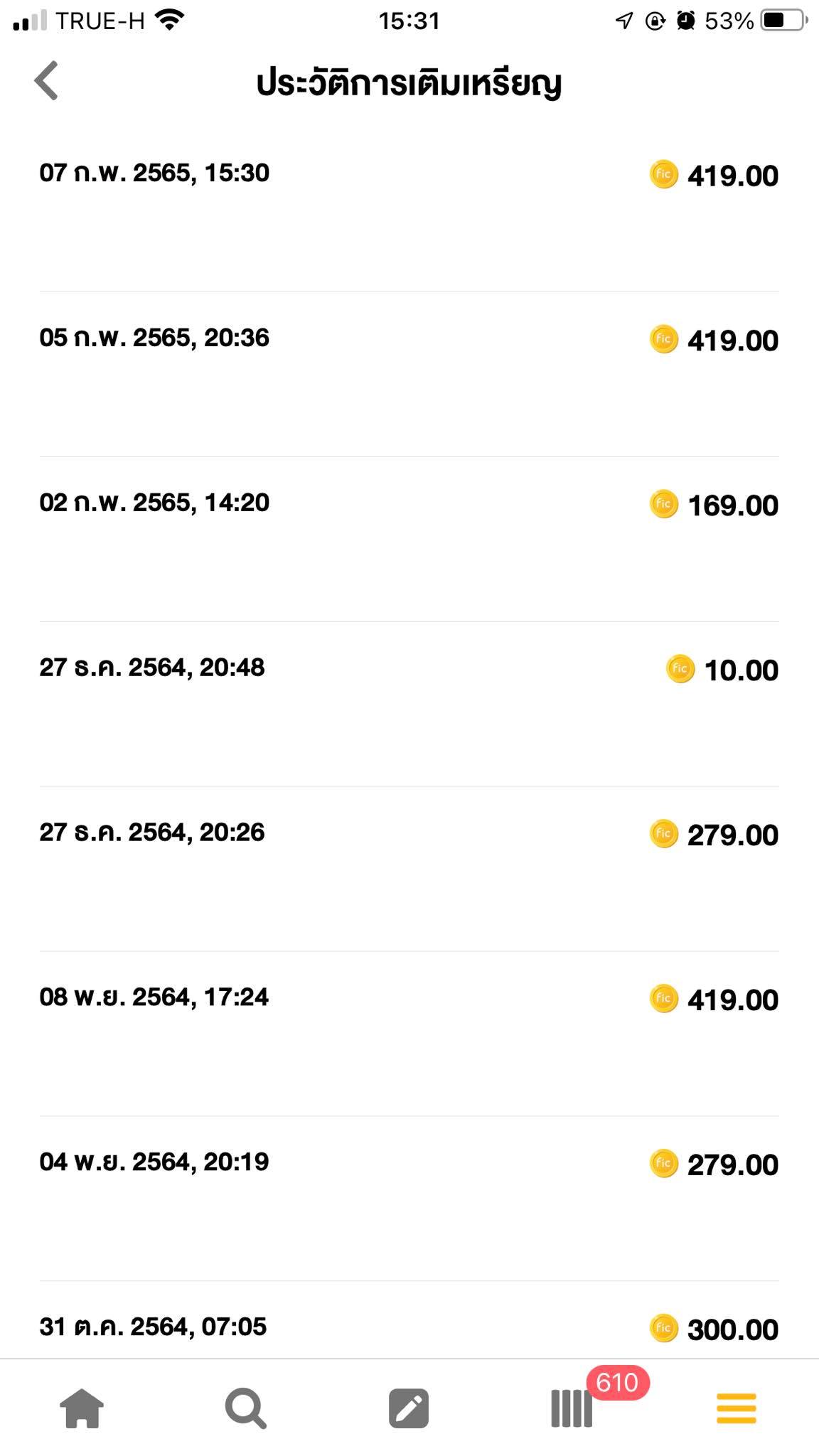Open the bookshelf tab with 610 badge
The width and height of the screenshot is (819, 1456).
pyautogui.click(x=572, y=1408)
